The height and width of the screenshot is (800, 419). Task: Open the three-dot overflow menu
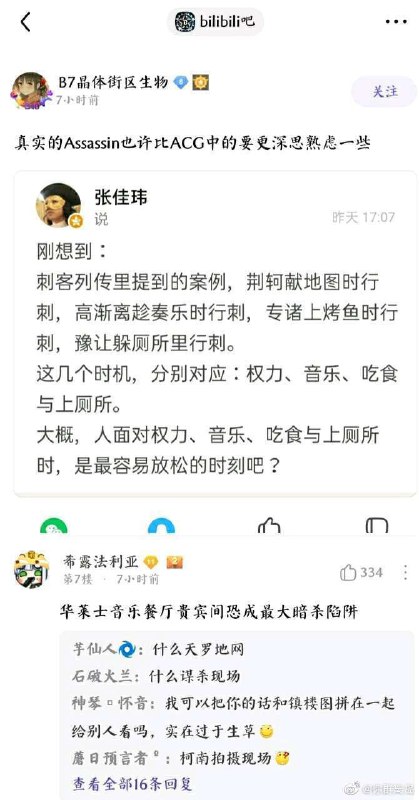[x=396, y=22]
